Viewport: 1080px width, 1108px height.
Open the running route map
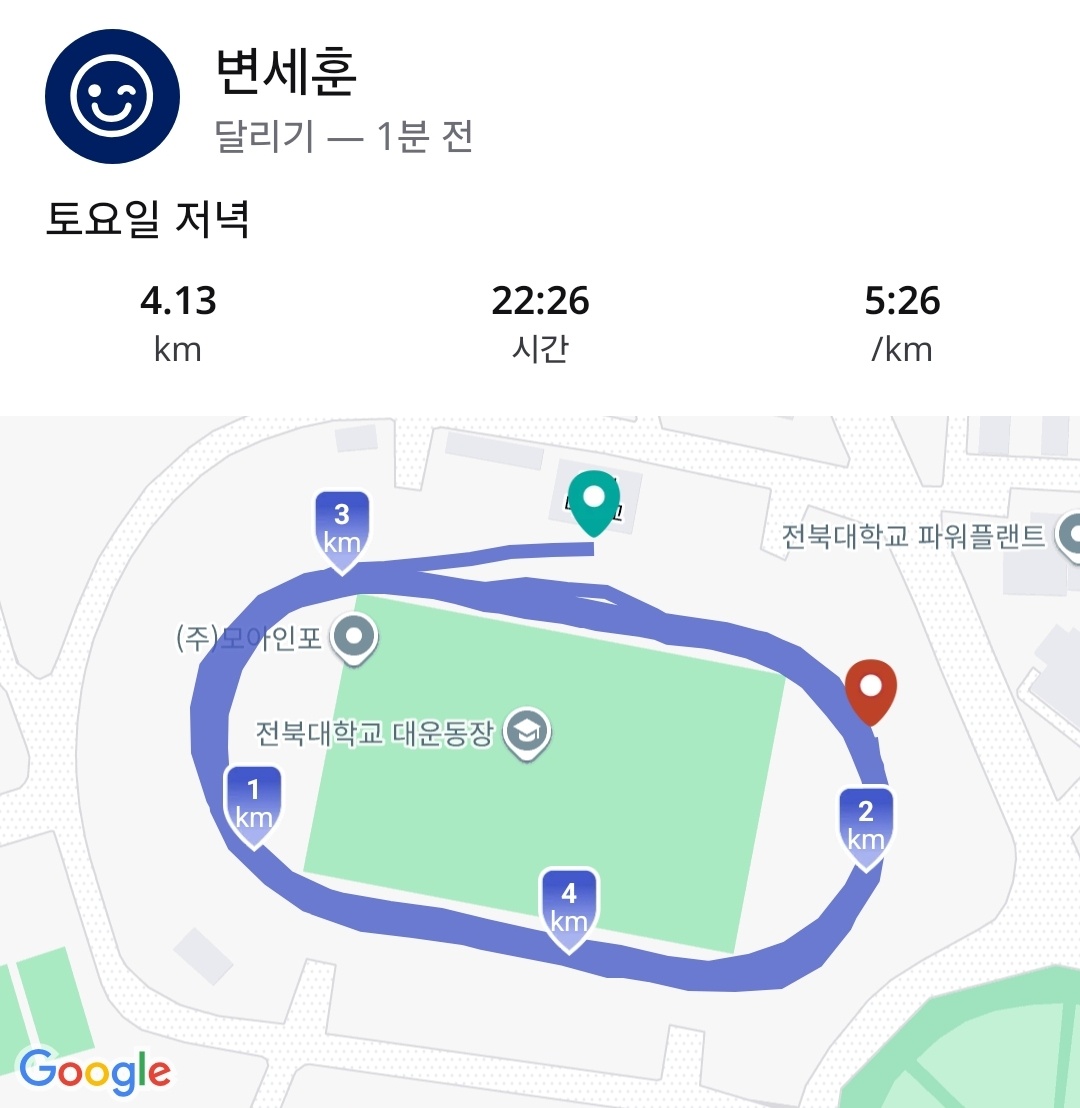540,760
